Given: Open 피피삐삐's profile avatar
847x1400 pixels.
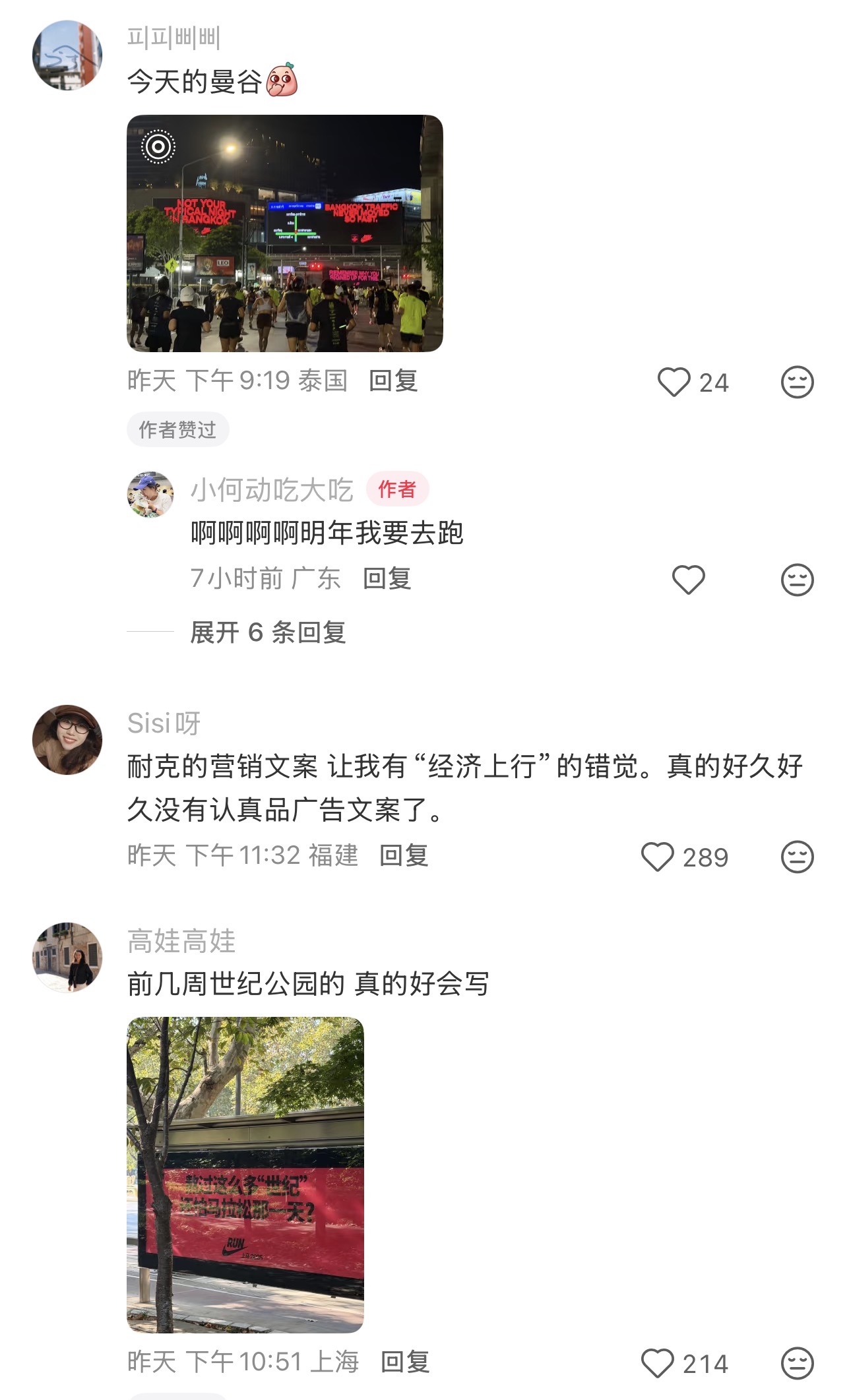Looking at the screenshot, I should (67, 55).
